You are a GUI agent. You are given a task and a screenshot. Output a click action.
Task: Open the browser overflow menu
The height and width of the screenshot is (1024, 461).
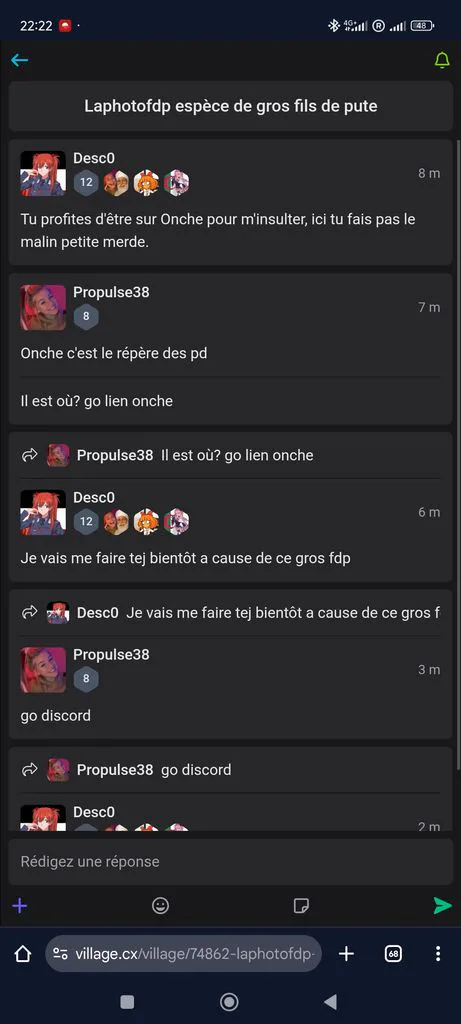coord(437,953)
